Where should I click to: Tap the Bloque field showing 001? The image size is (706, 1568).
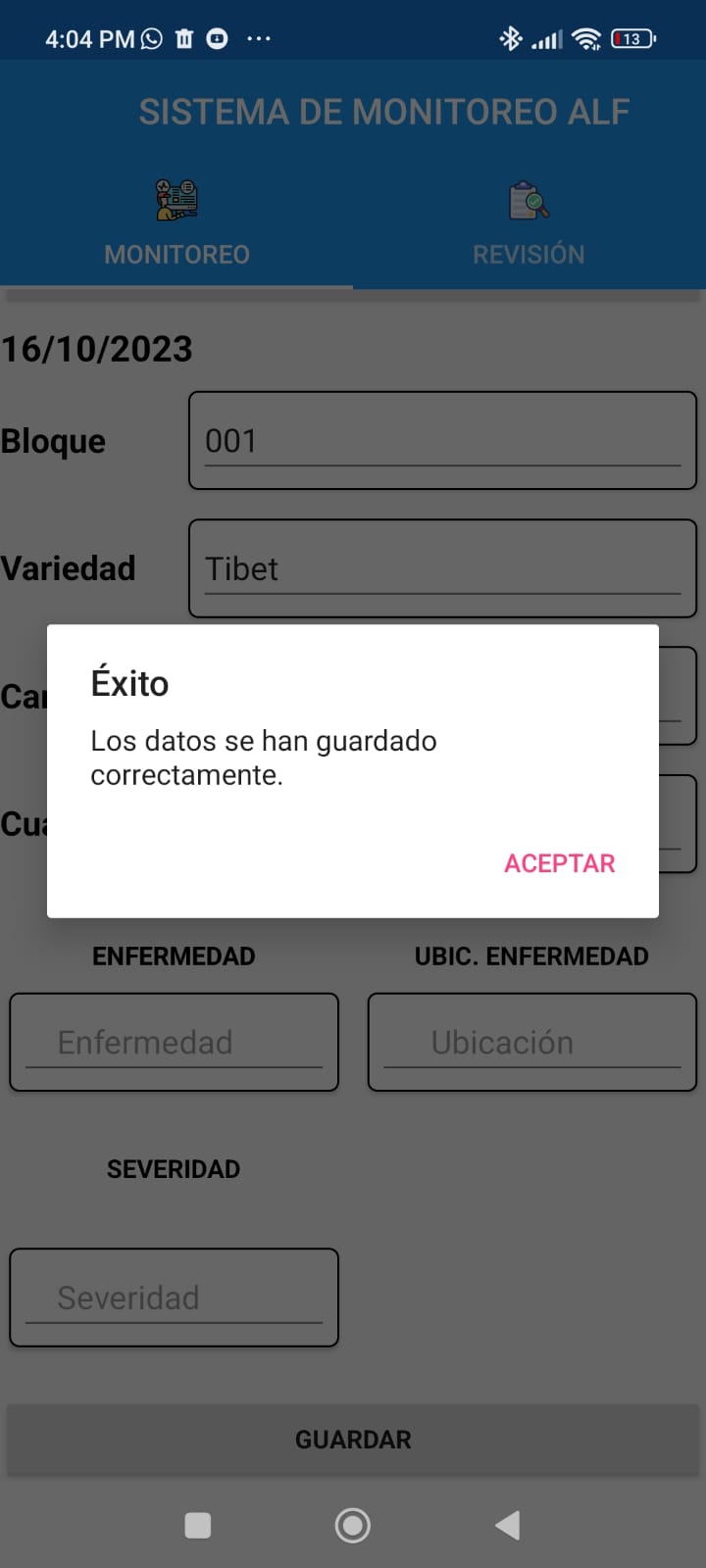(x=442, y=441)
